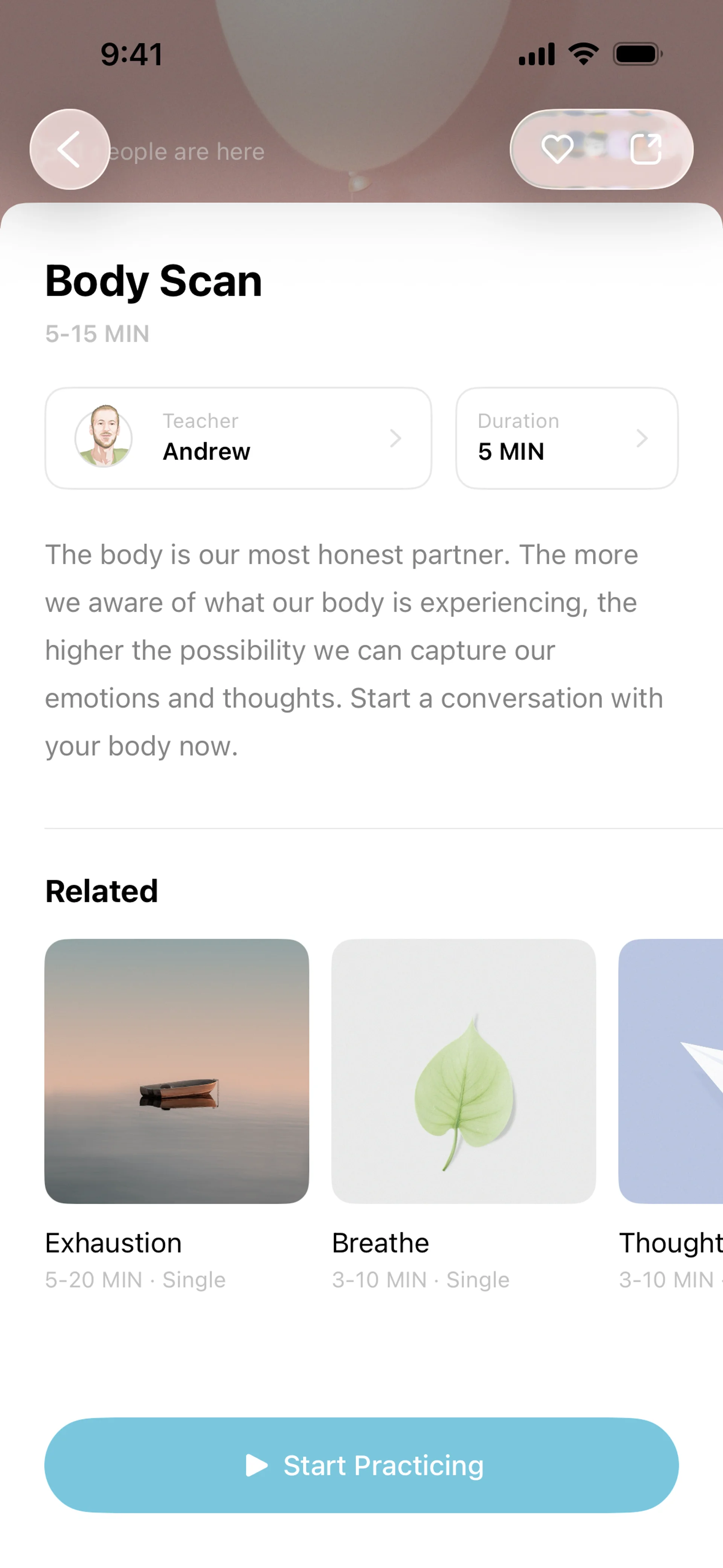Image resolution: width=723 pixels, height=1568 pixels.
Task: Go back using the arrow button
Action: click(x=70, y=149)
